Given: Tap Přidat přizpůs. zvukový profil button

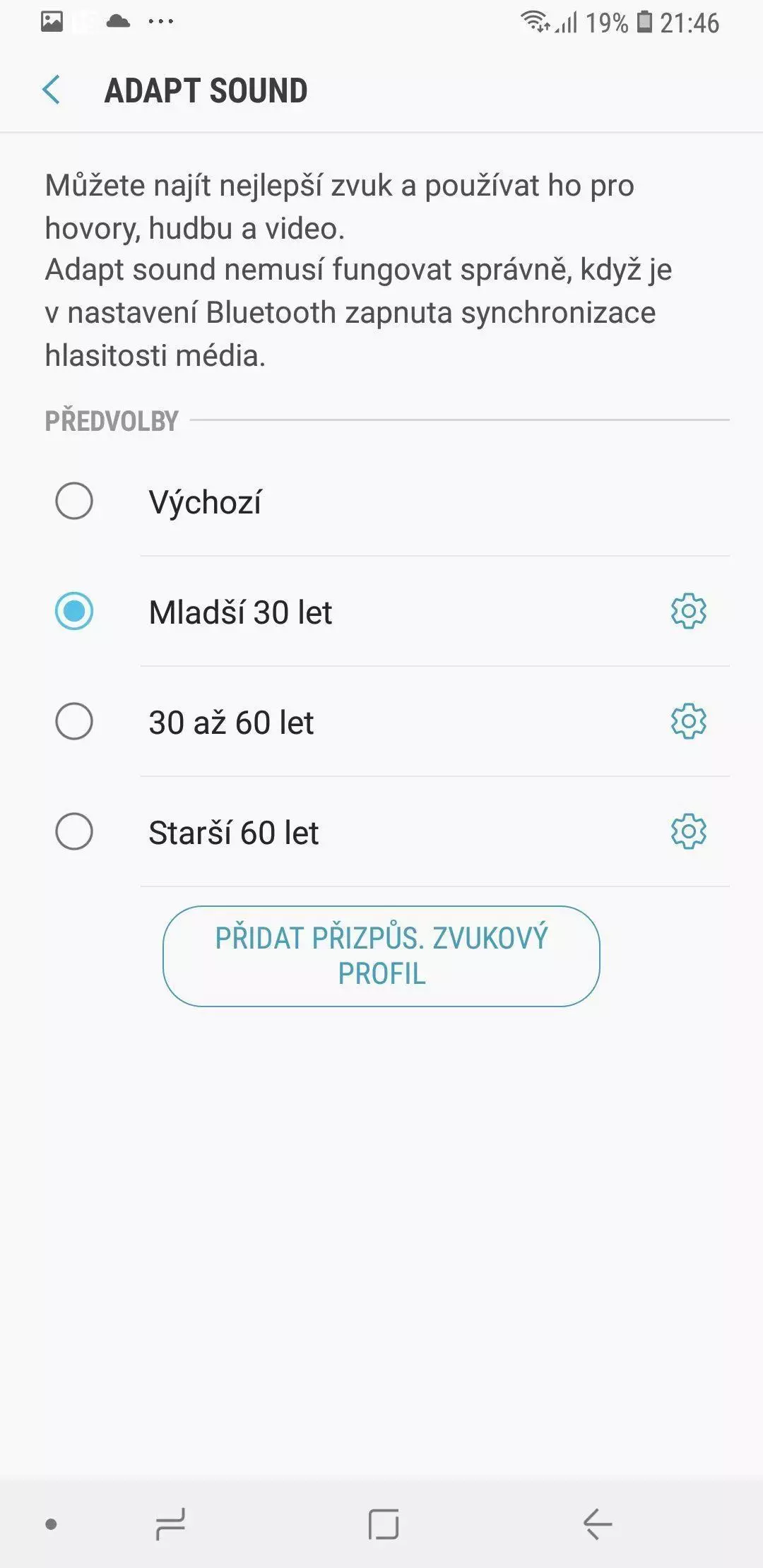Looking at the screenshot, I should [381, 956].
